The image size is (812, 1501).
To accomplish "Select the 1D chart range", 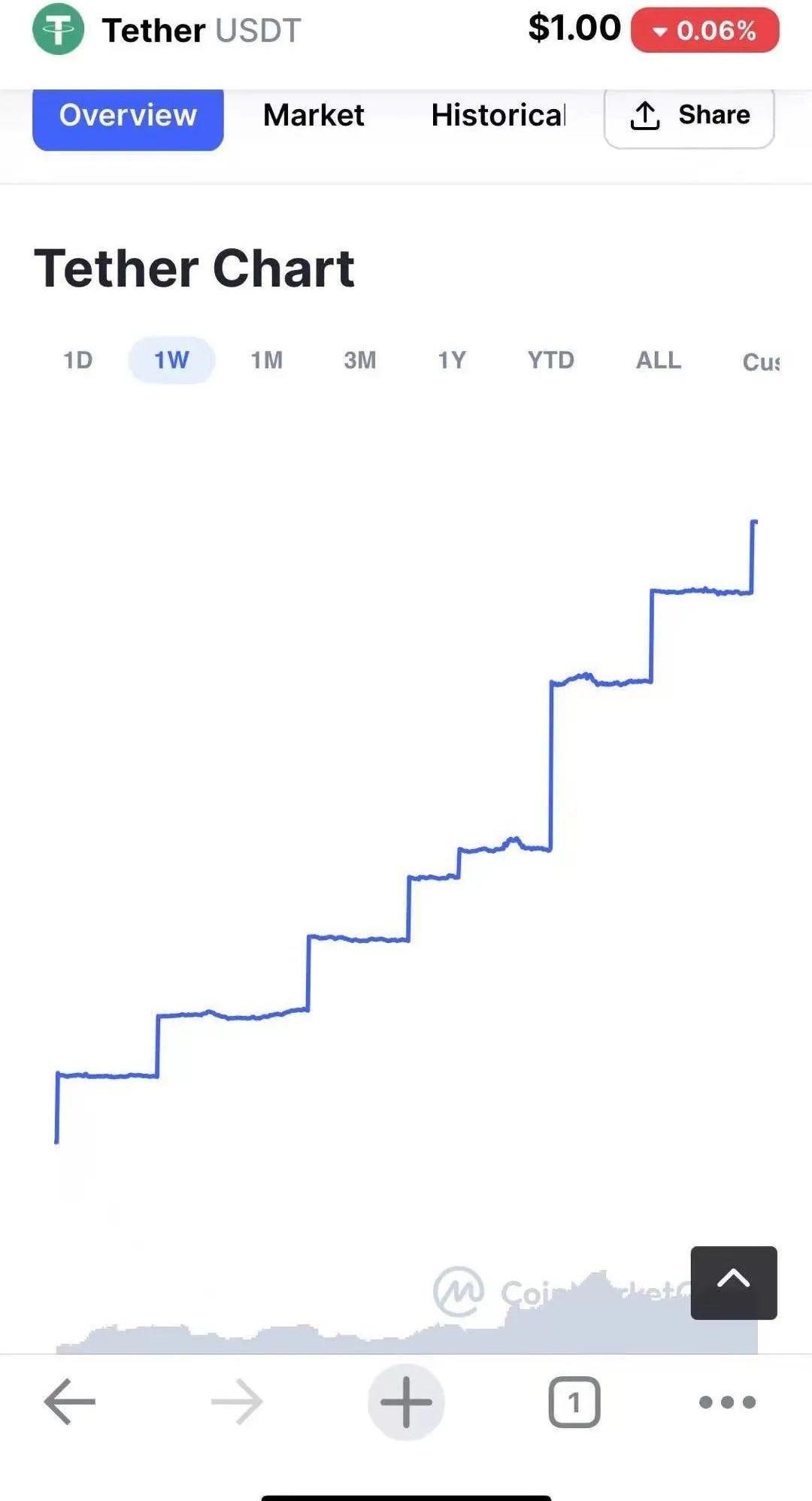I will tap(77, 360).
